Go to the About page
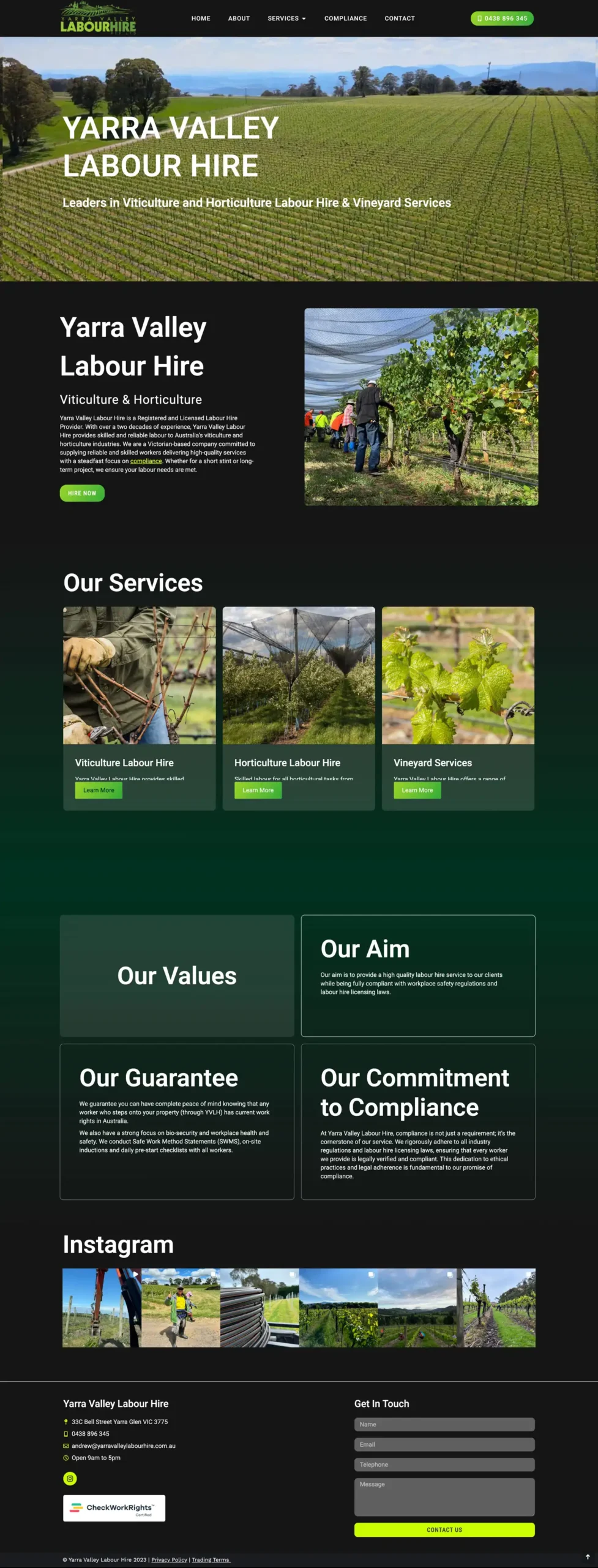The width and height of the screenshot is (598, 1568). click(239, 18)
